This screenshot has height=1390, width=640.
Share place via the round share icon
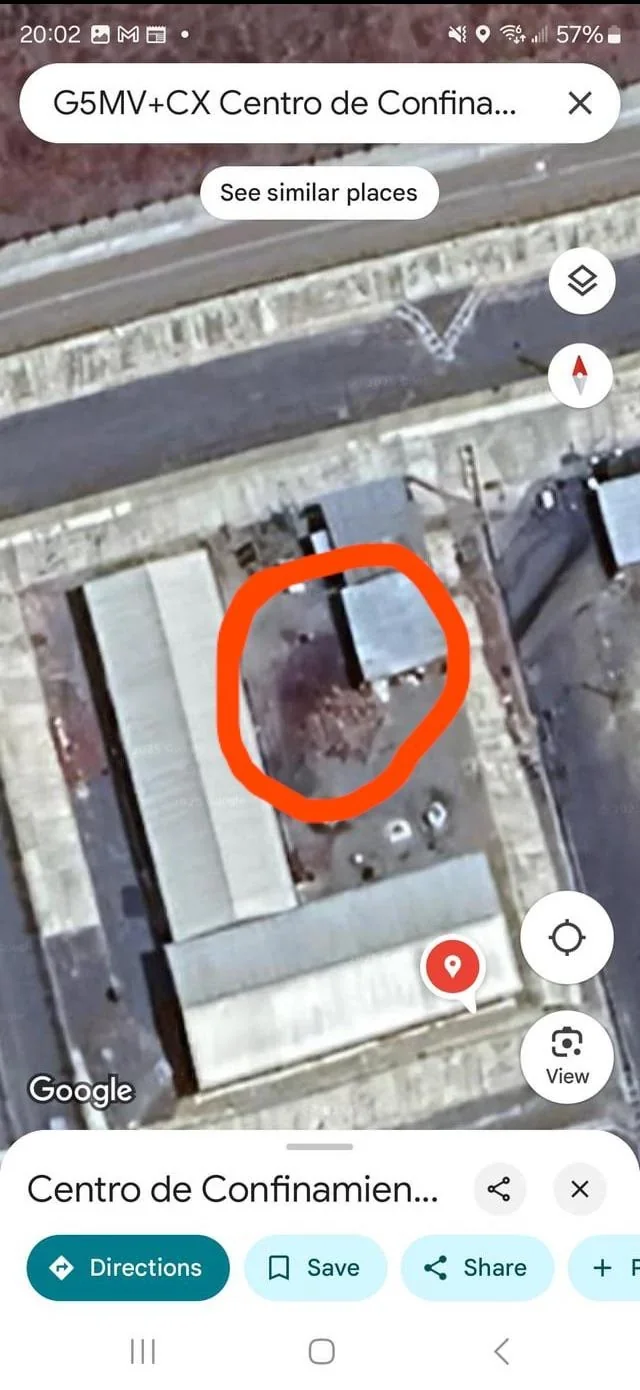pos(499,1189)
